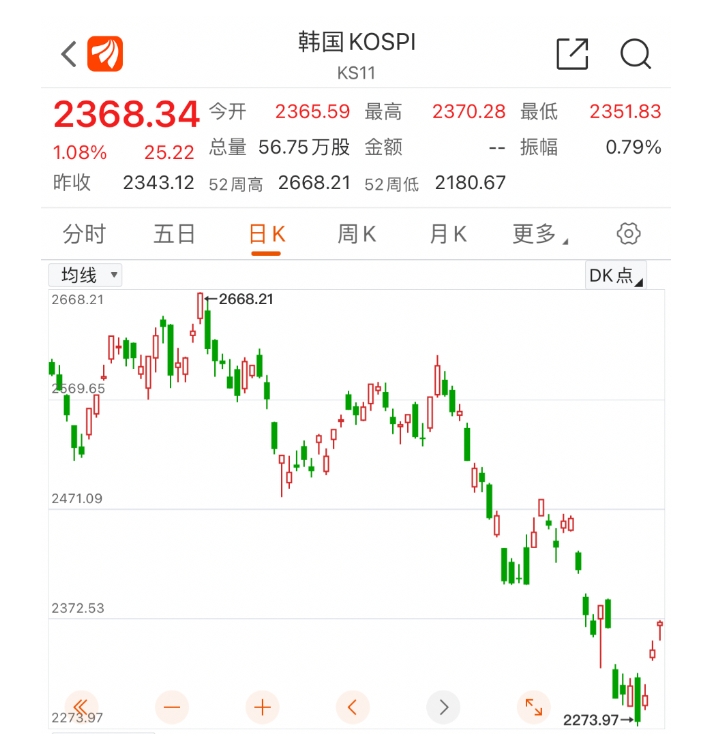Switch to the 周K chart tab
The width and height of the screenshot is (706, 752).
(357, 234)
